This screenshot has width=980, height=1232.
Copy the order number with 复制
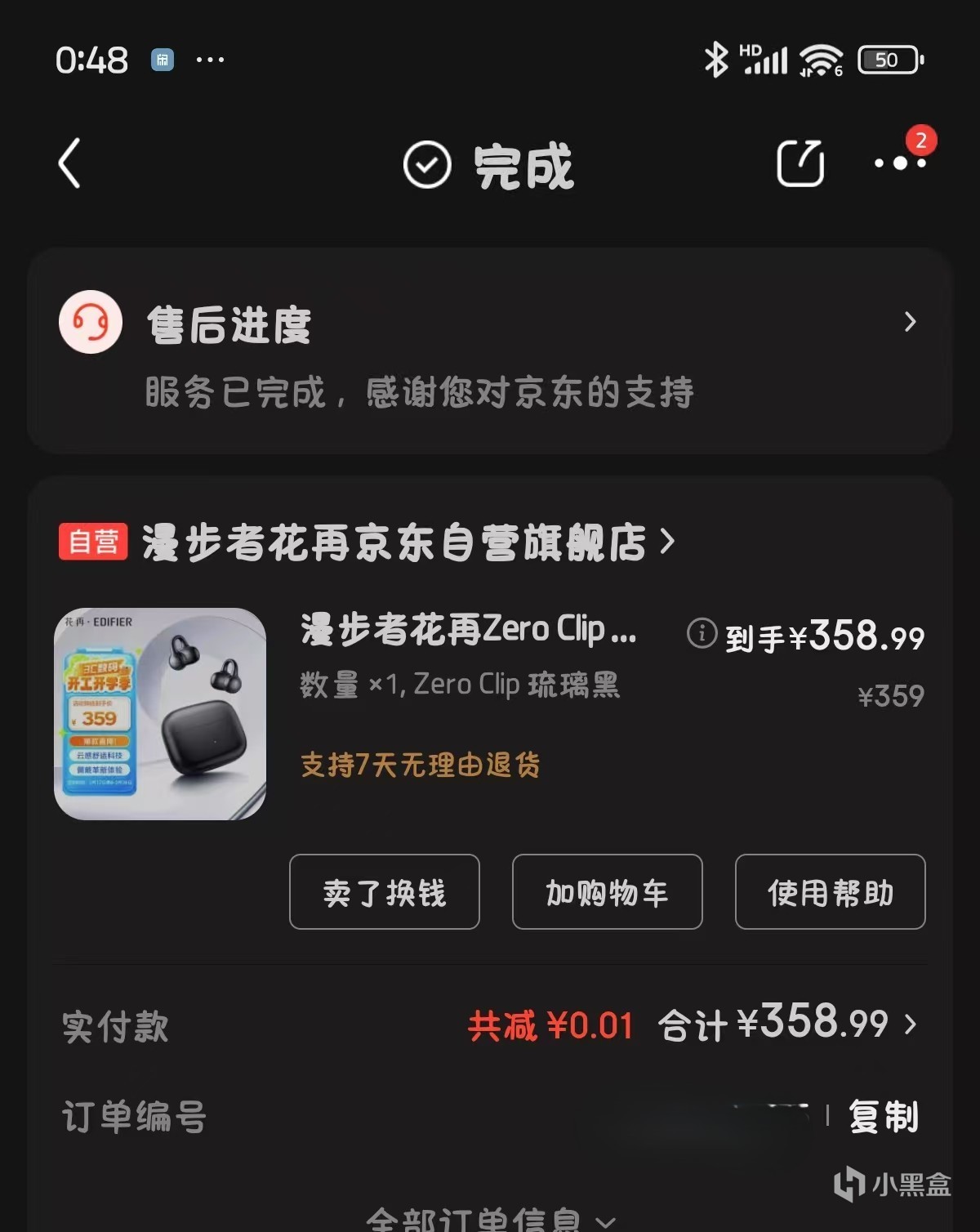(884, 1117)
